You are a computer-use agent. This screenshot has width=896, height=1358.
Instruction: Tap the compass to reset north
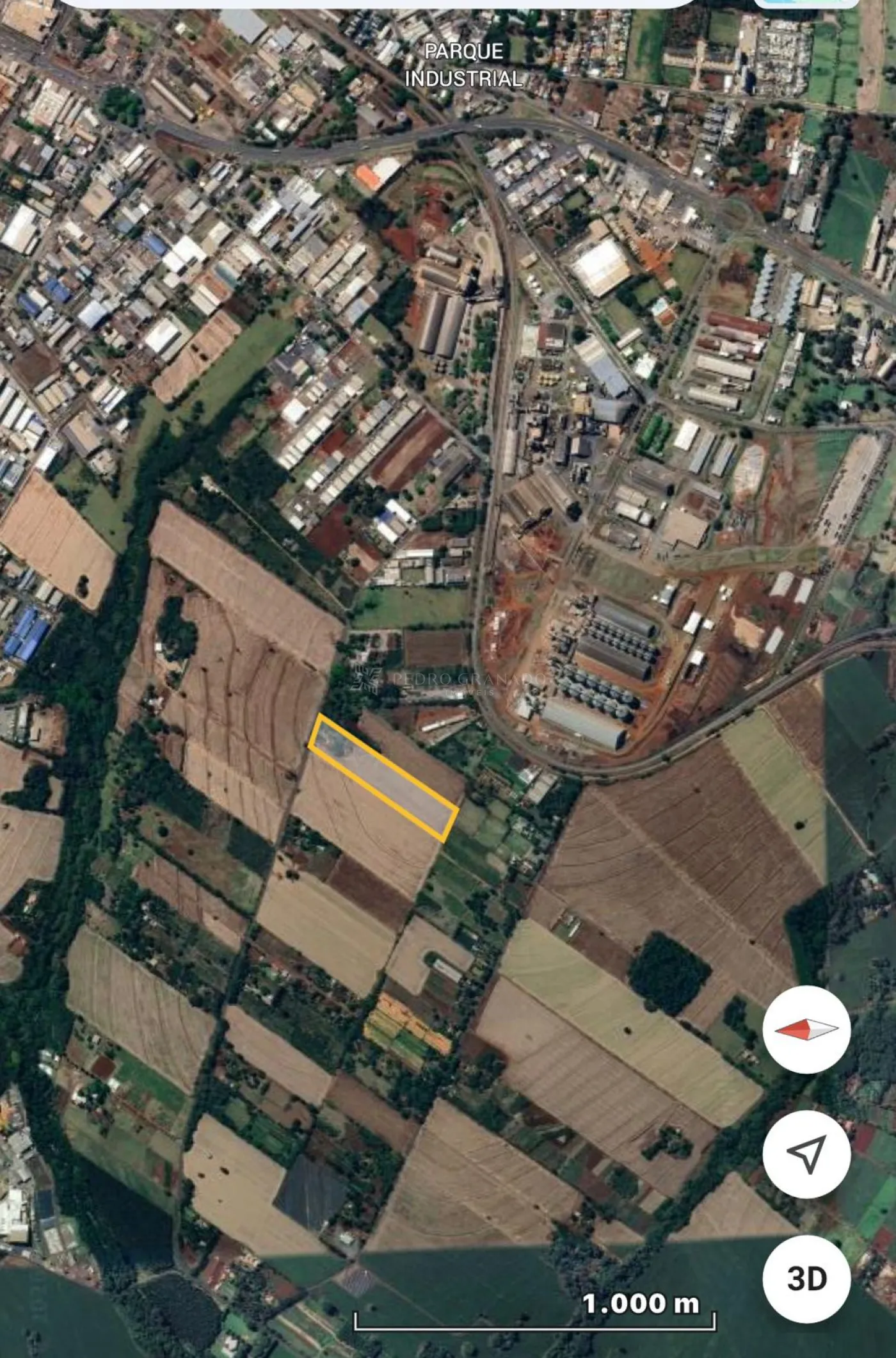(806, 1030)
